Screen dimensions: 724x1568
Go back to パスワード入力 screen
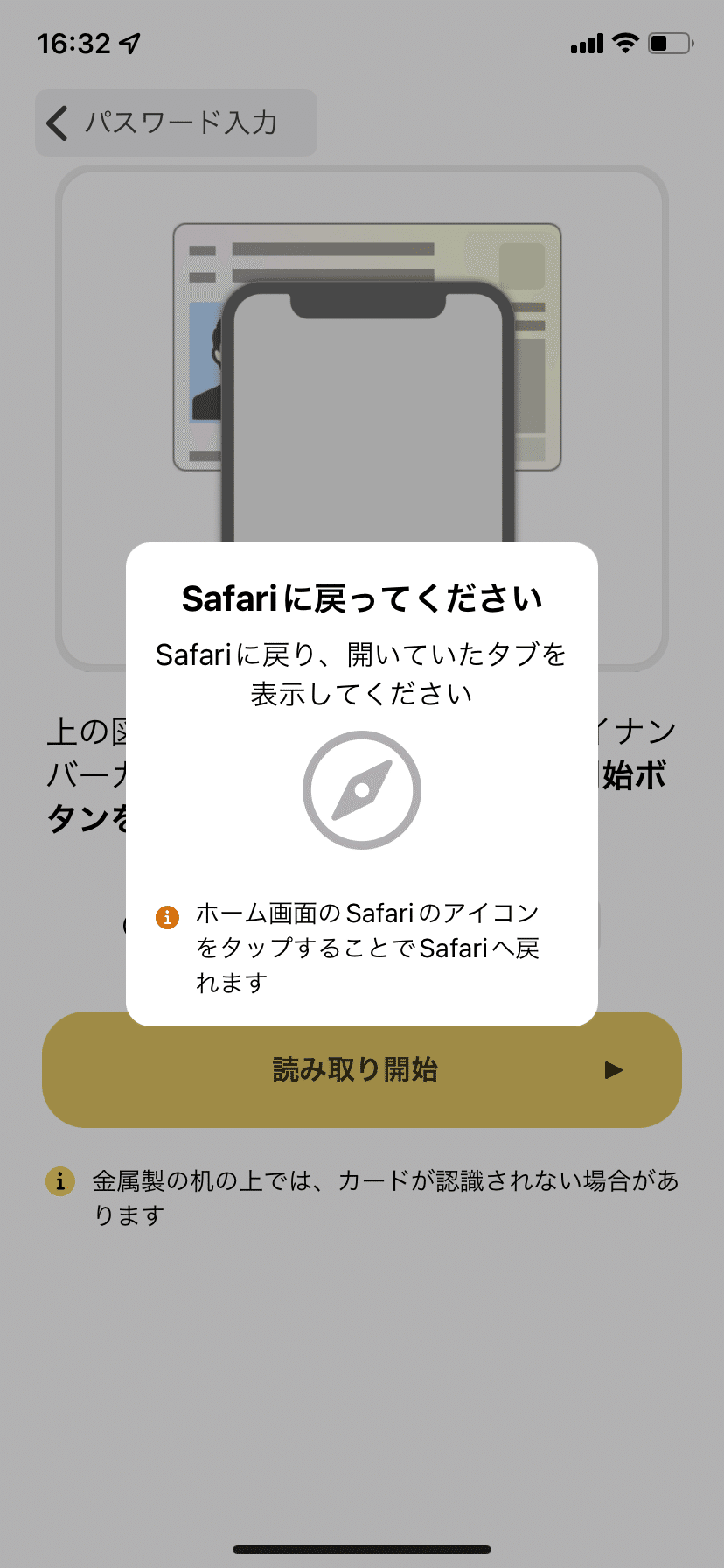point(176,122)
